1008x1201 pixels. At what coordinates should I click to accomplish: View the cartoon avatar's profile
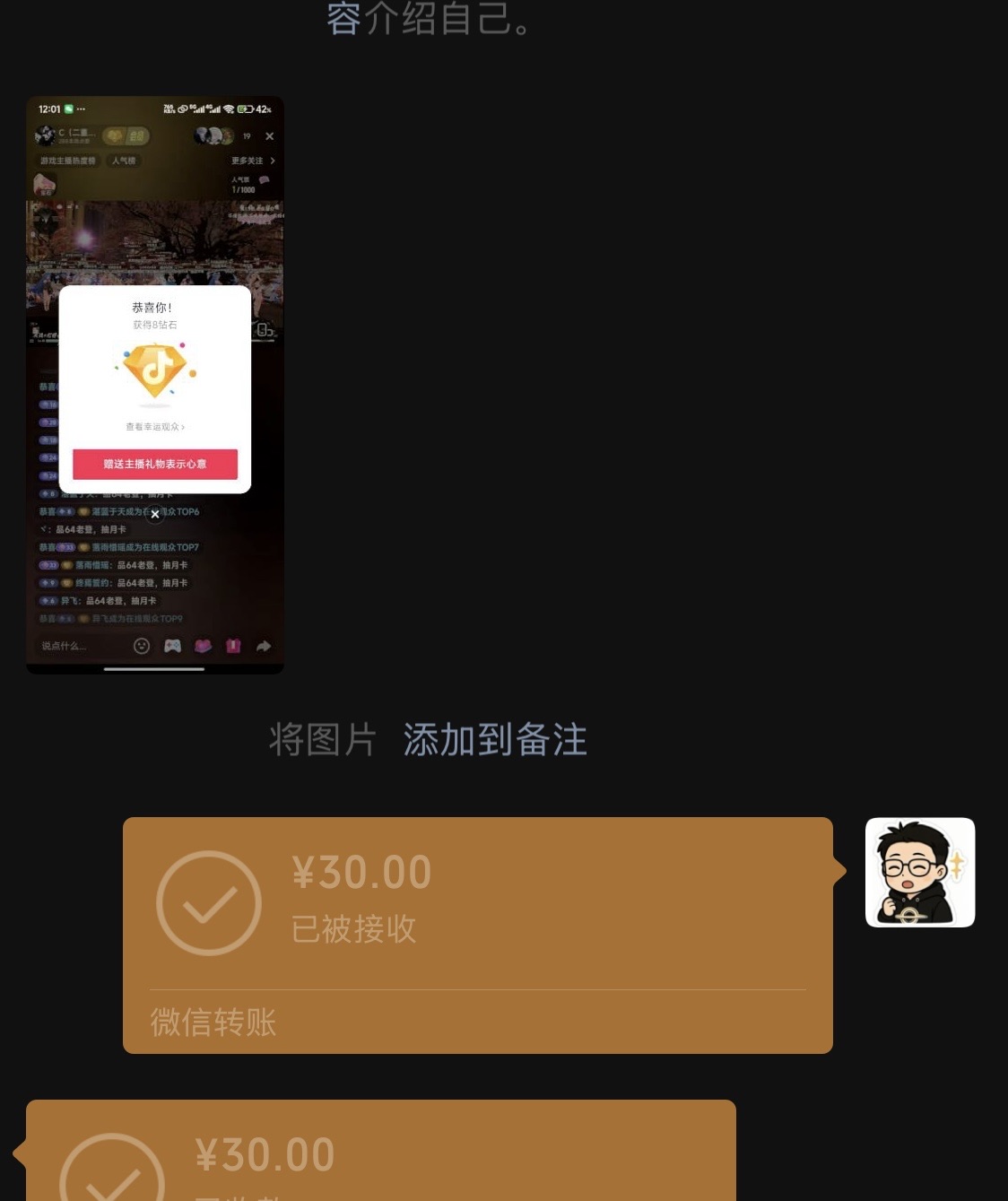pos(919,872)
